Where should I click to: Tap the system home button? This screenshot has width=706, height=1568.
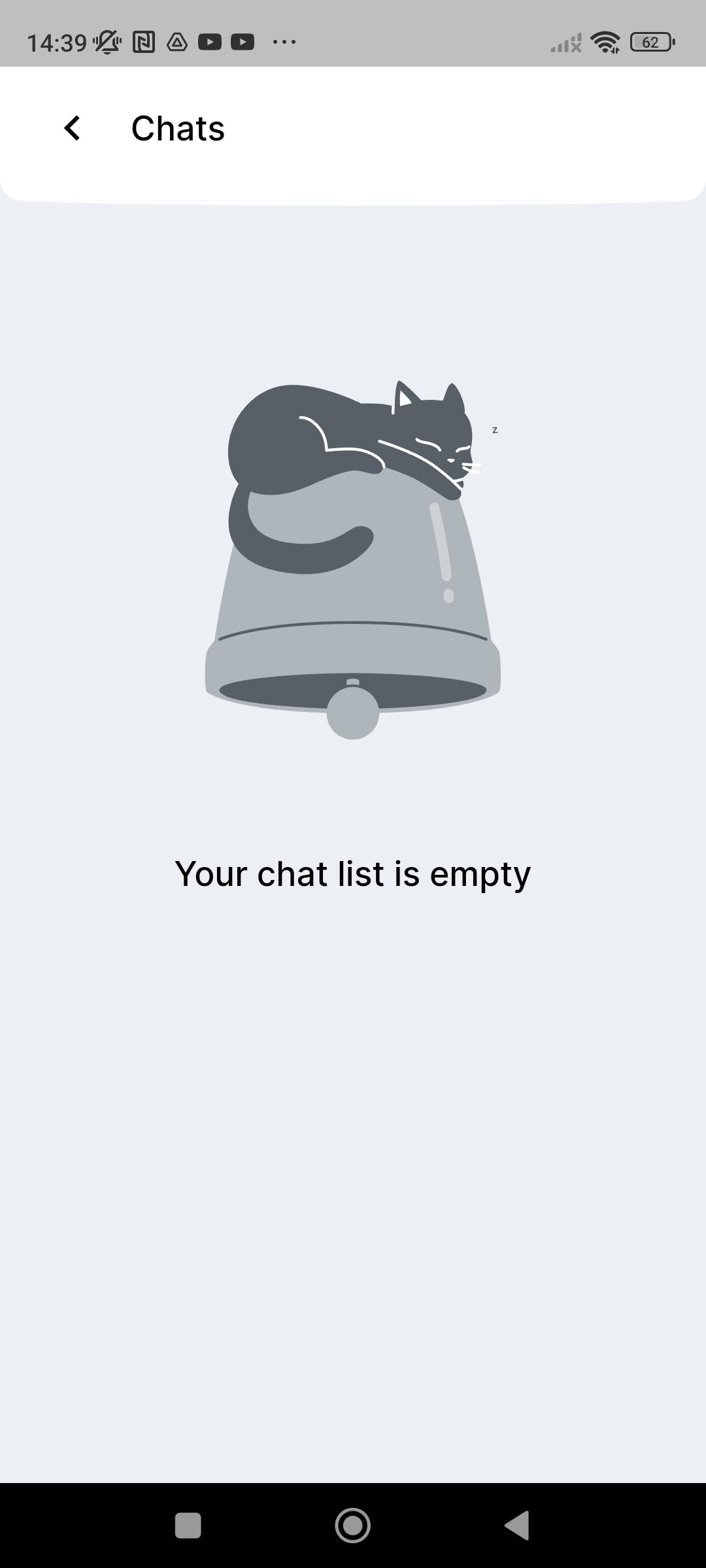(x=353, y=1526)
